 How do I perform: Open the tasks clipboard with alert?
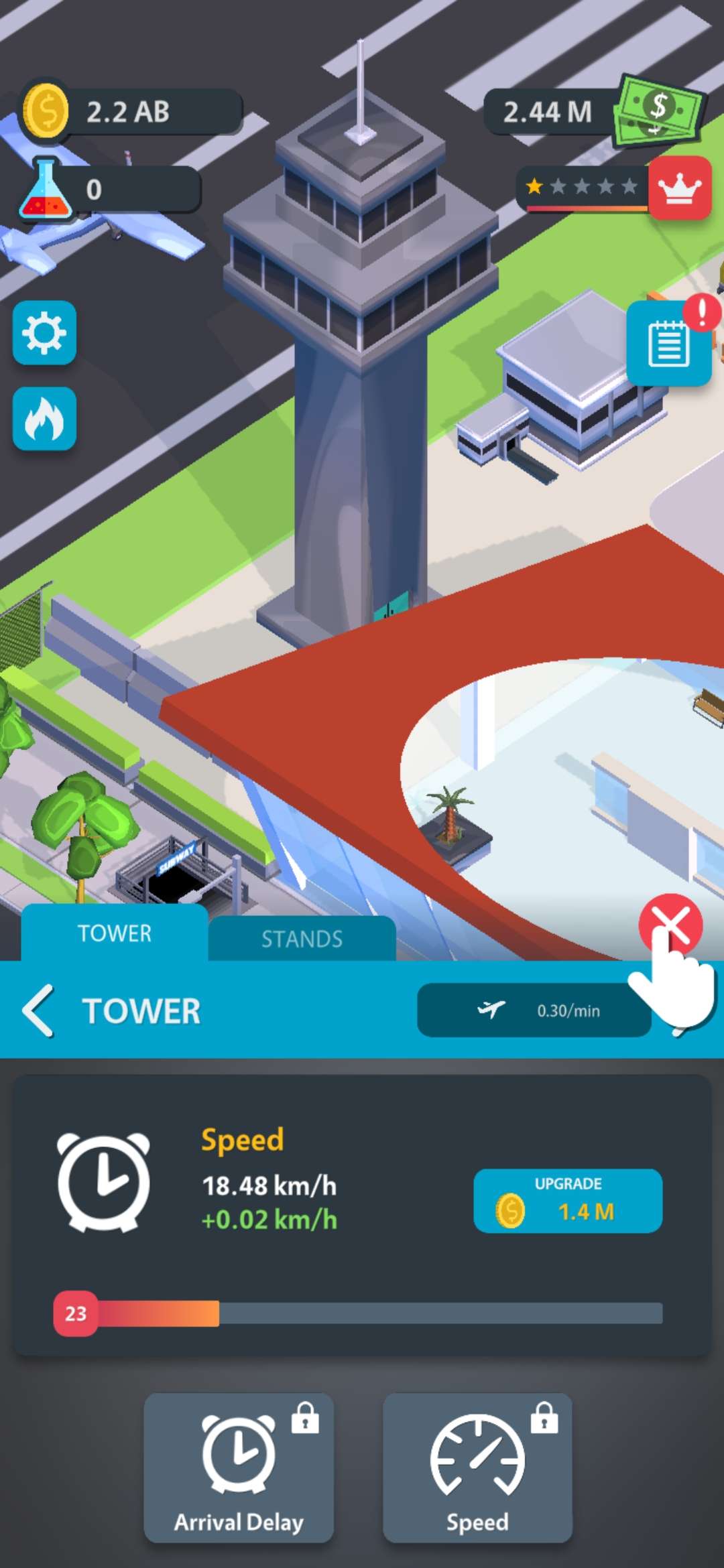668,344
